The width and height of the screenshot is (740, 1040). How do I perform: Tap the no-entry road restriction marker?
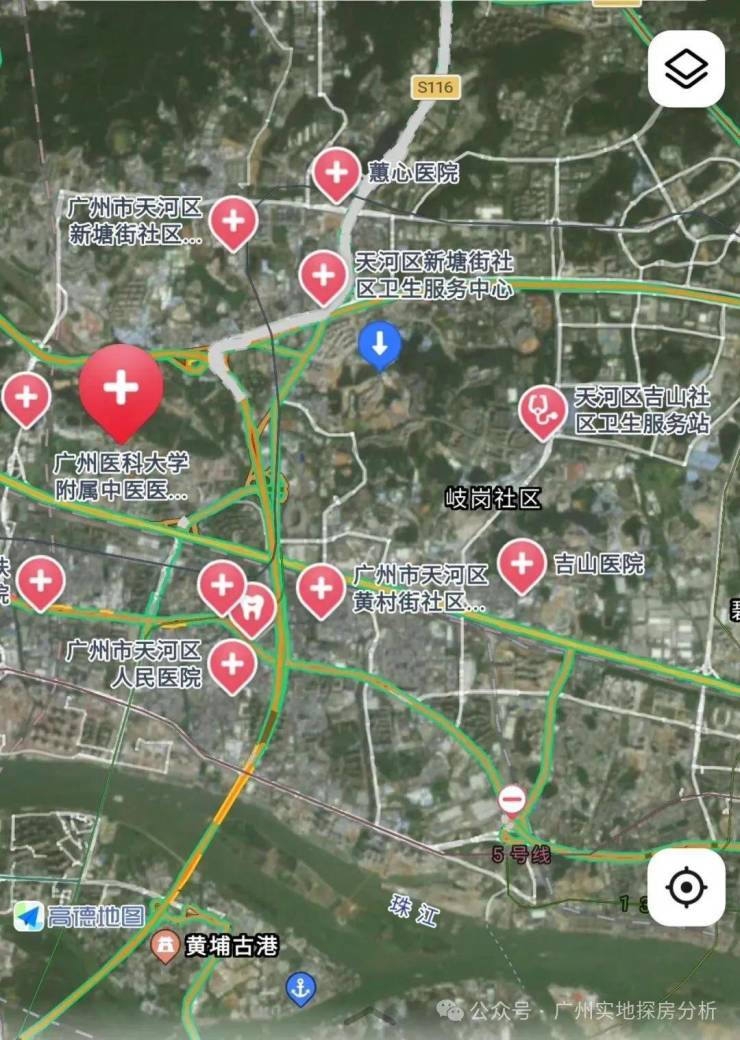pos(512,800)
